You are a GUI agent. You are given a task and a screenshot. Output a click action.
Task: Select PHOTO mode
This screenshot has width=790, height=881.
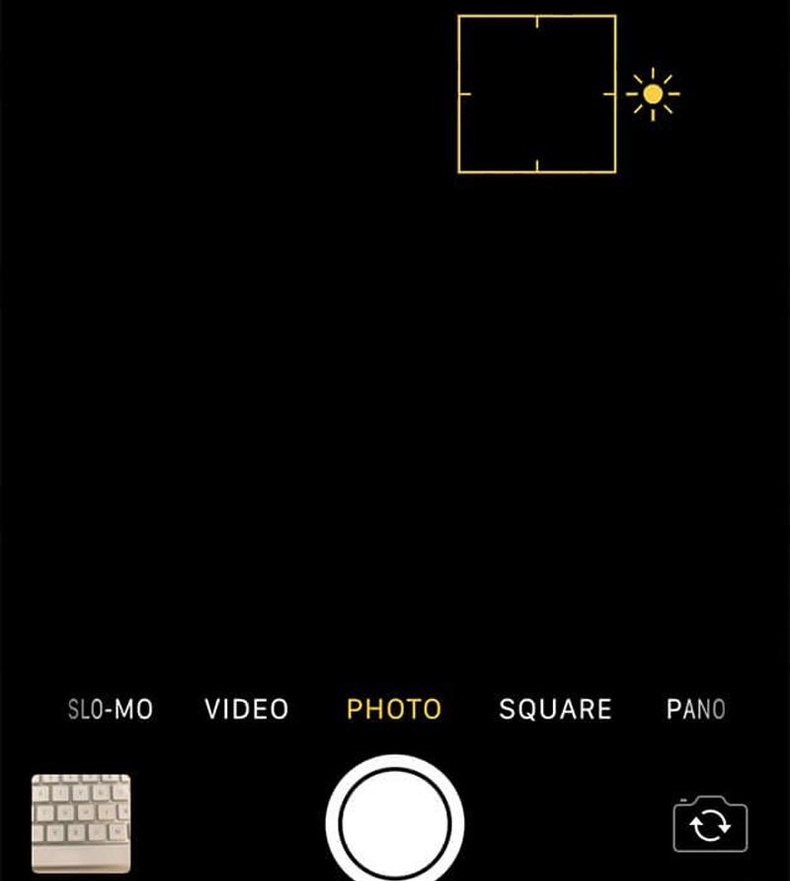pos(393,710)
